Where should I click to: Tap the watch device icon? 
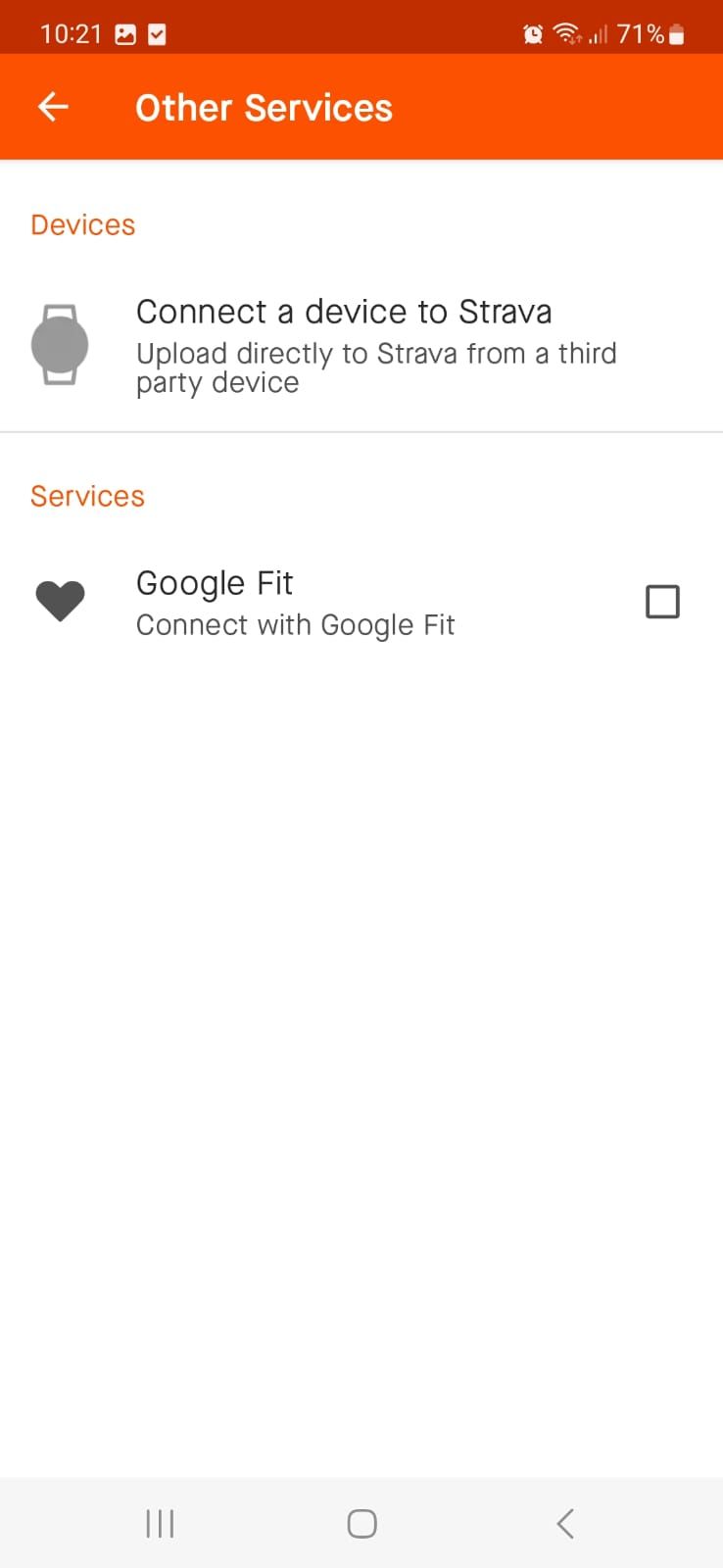point(61,344)
